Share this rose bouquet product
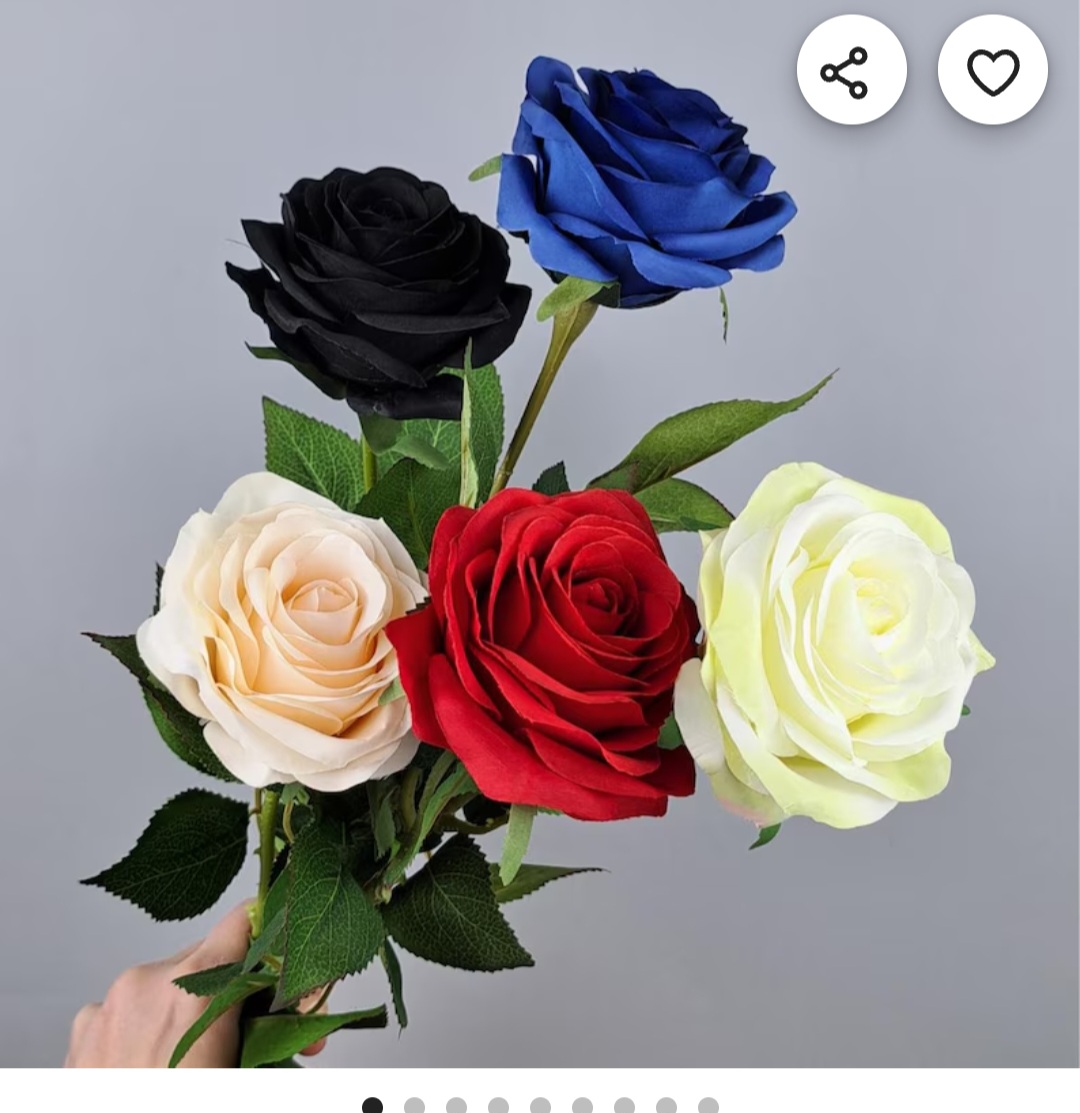Screen dimensions: 1080x1113 [851, 71]
